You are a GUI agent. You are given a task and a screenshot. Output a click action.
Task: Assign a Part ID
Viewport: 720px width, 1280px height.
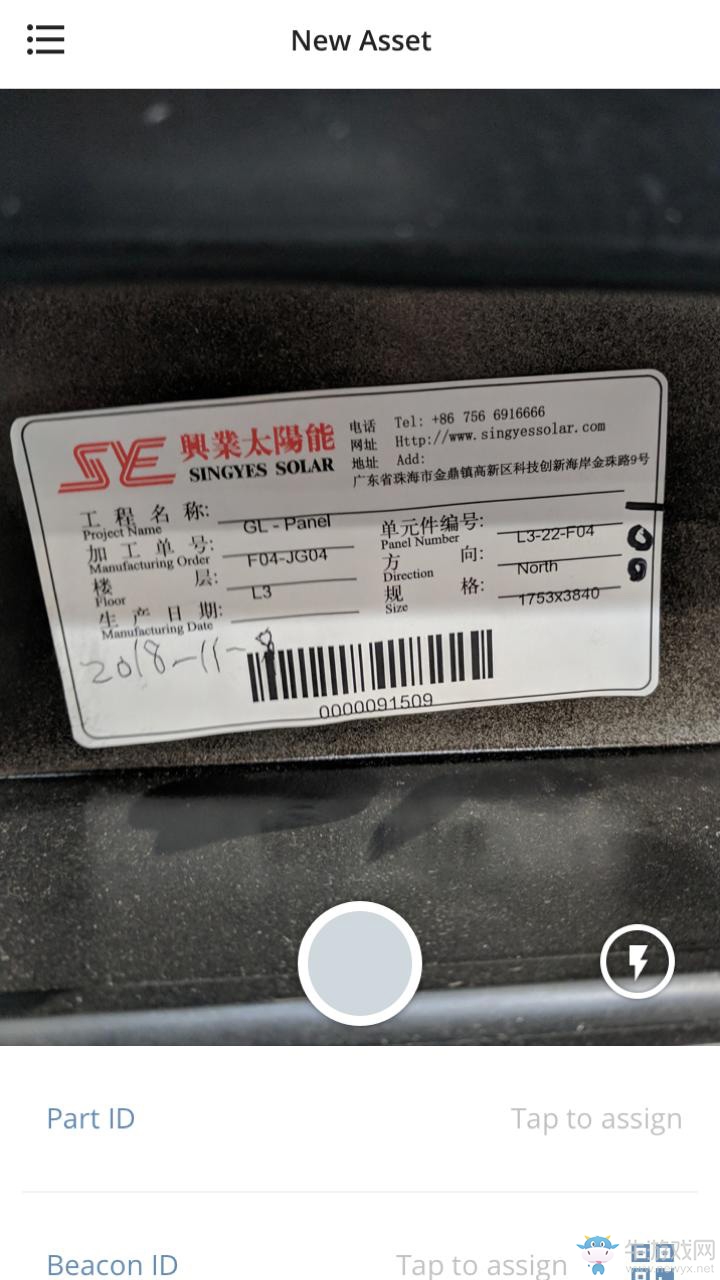tap(596, 1118)
